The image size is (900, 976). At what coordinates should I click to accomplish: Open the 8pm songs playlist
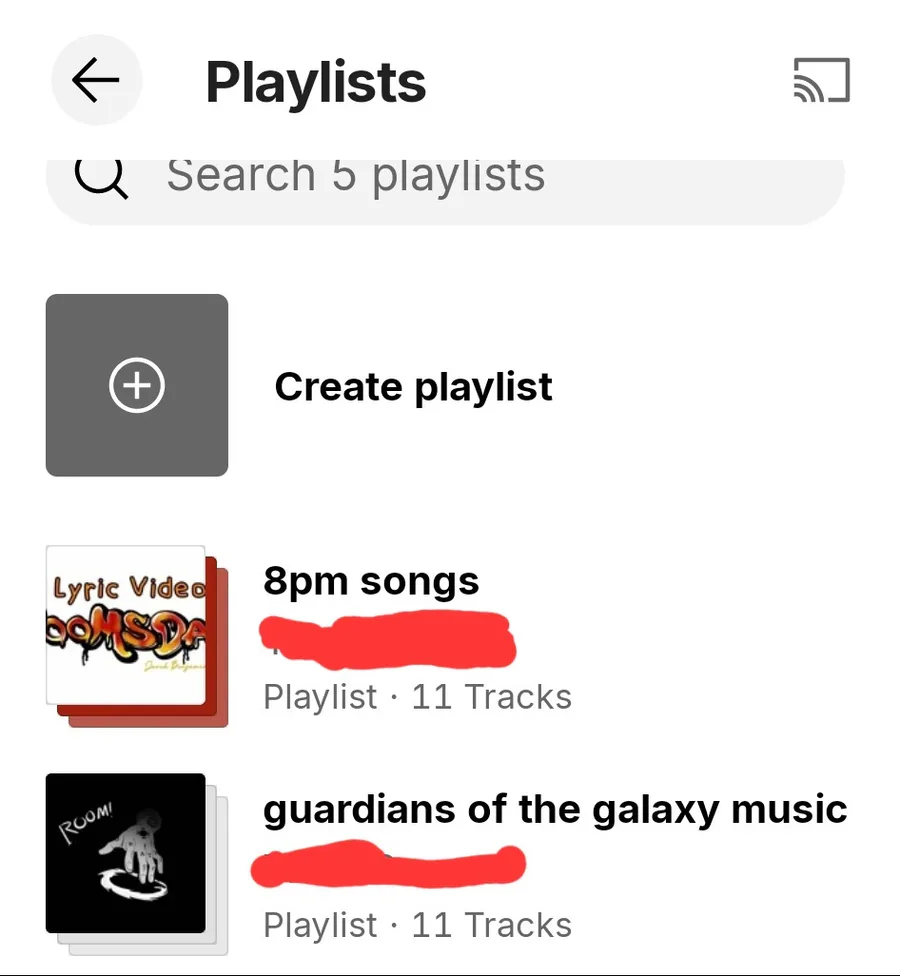pos(371,581)
